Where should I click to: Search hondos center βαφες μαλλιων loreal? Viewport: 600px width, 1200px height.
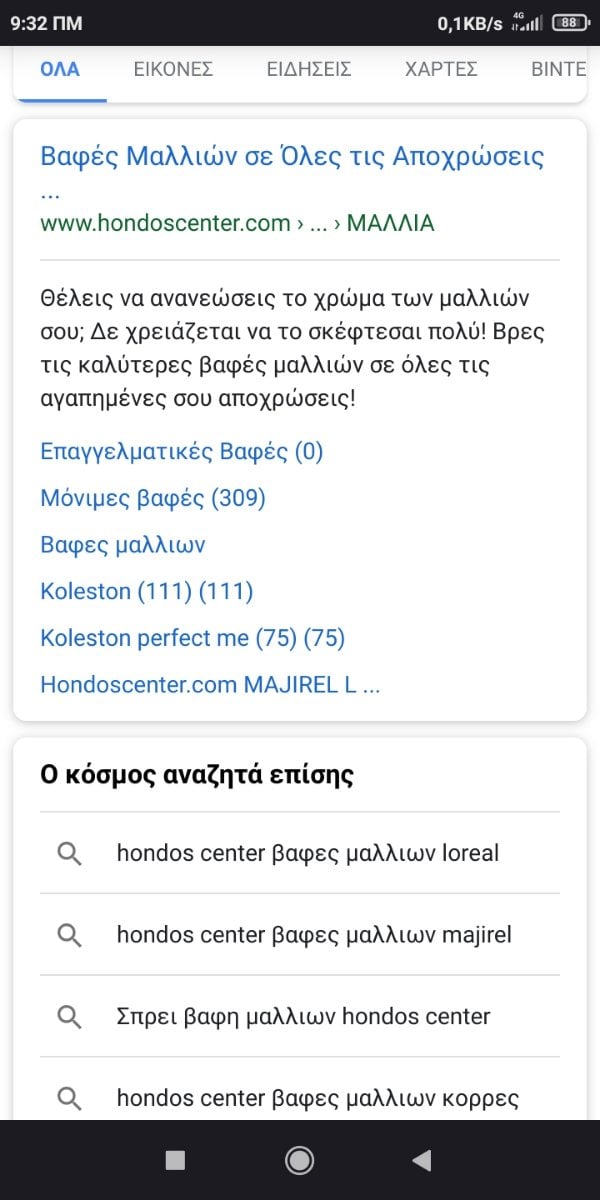pos(300,853)
